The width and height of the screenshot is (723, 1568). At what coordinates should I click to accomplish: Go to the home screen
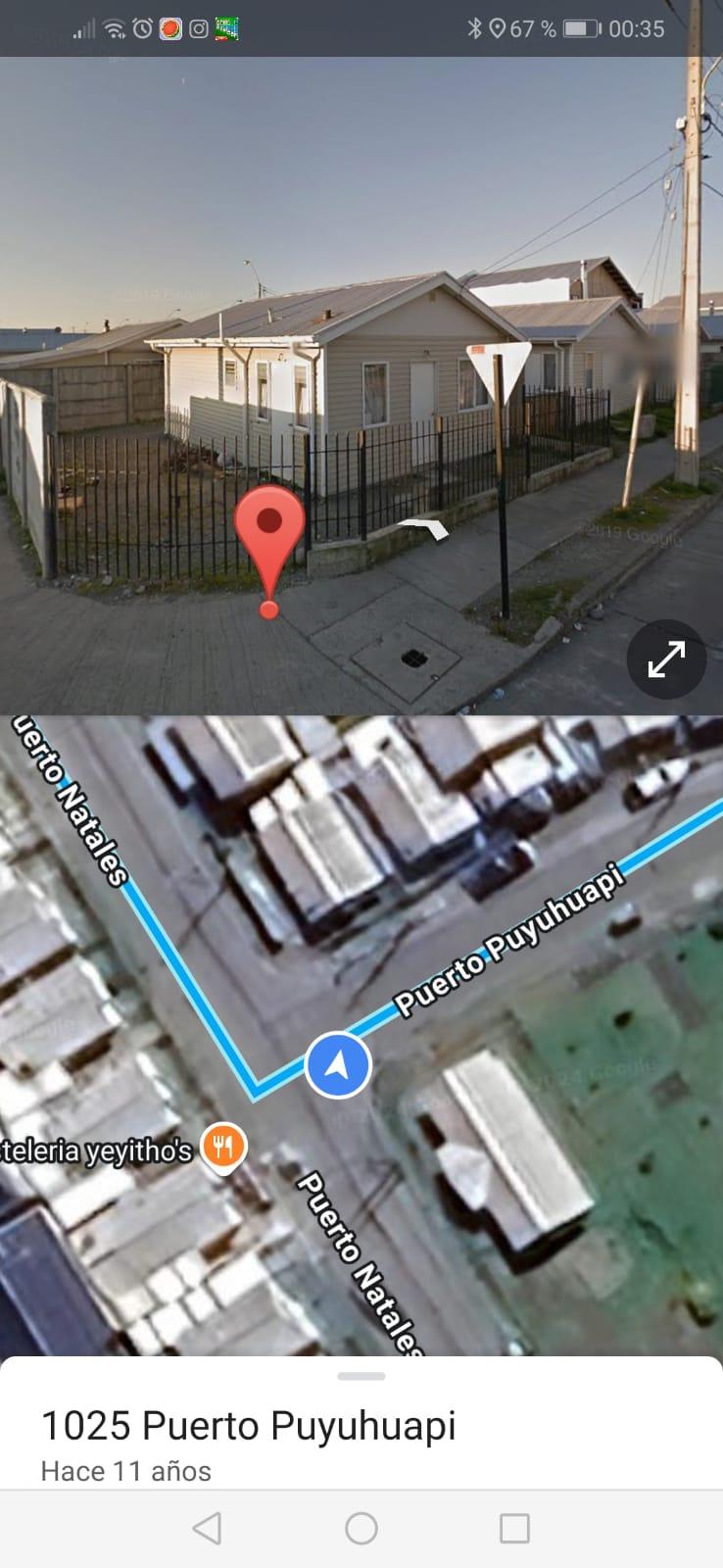click(x=361, y=1528)
